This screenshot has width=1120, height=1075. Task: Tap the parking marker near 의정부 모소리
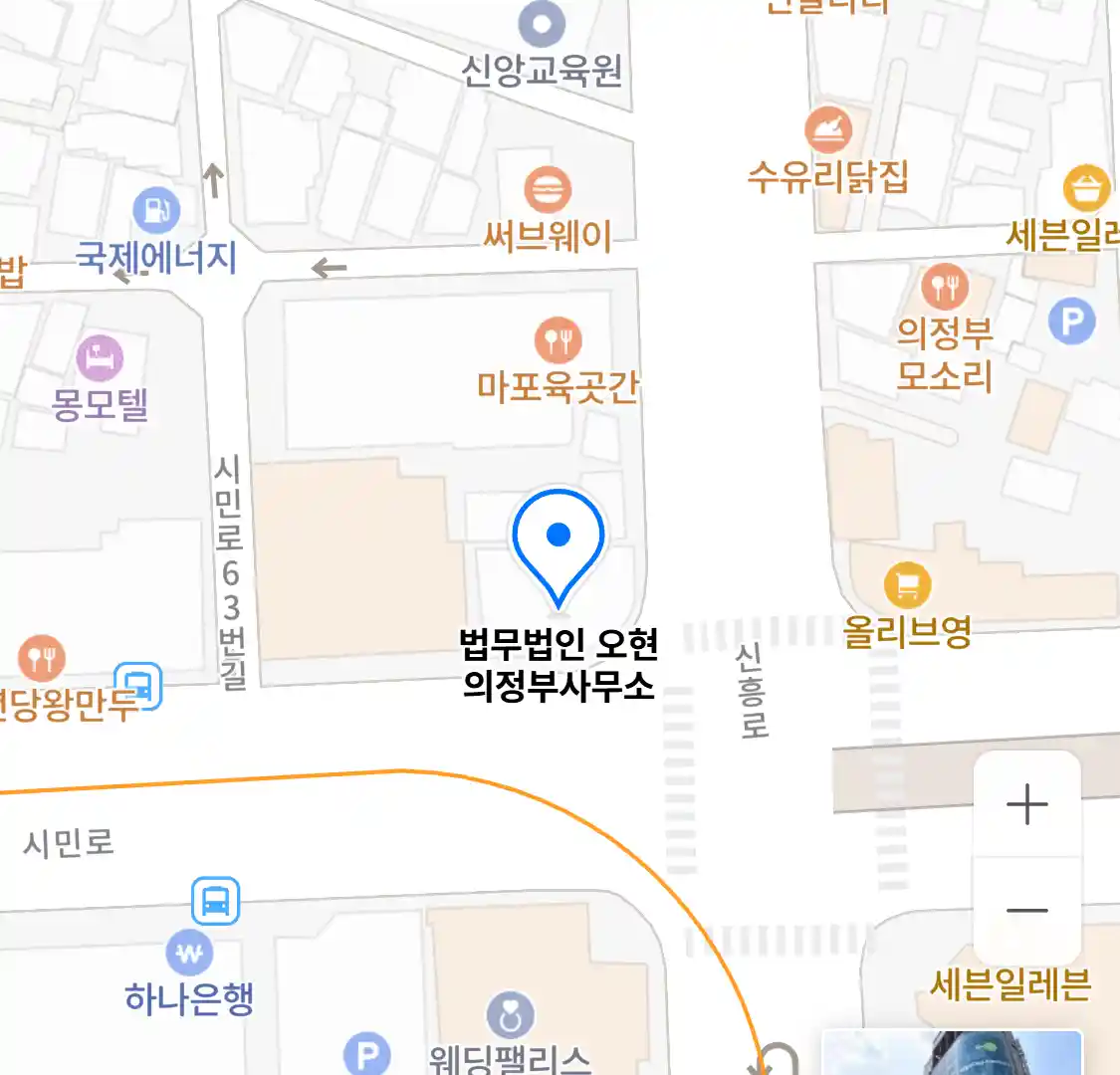(x=1071, y=322)
